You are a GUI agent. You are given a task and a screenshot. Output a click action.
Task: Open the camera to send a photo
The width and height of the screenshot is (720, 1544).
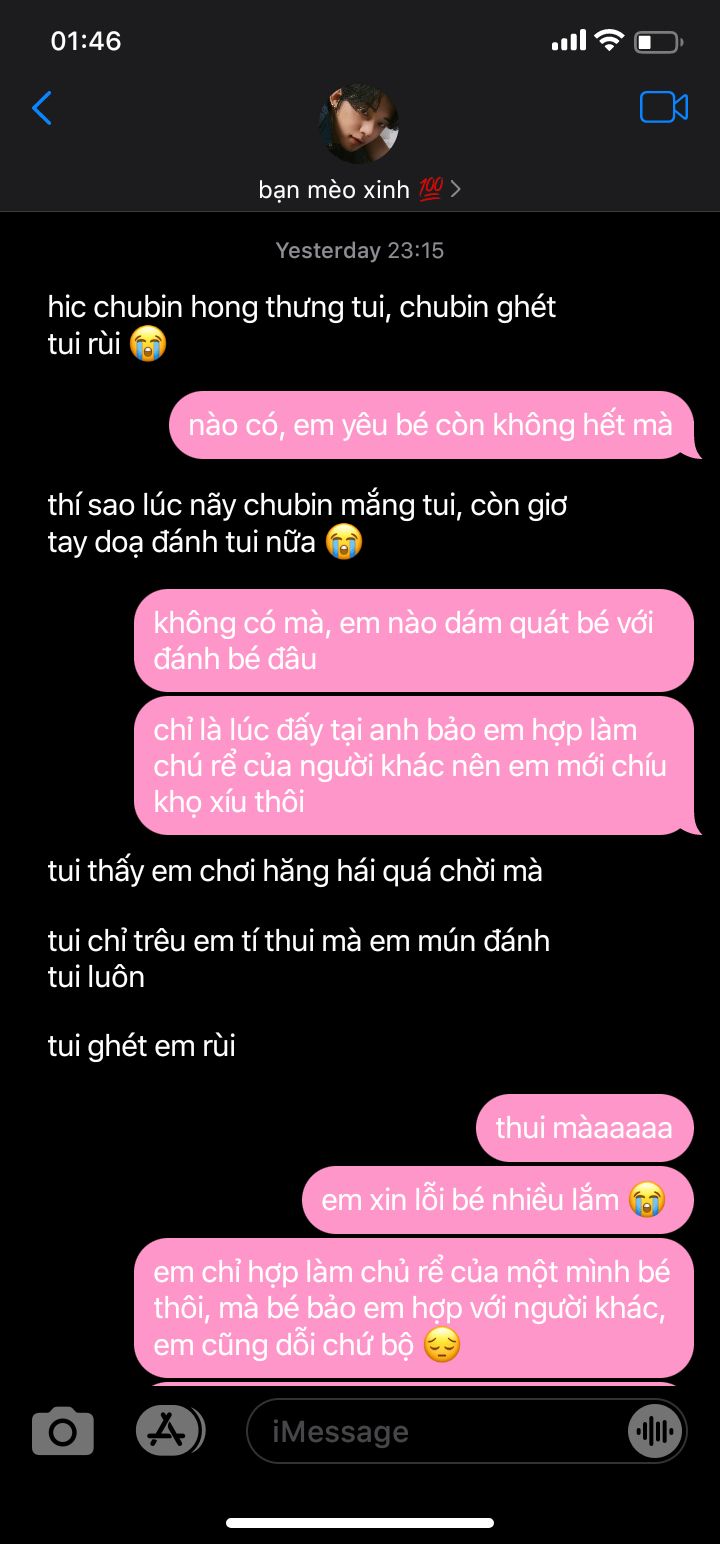pyautogui.click(x=63, y=1432)
